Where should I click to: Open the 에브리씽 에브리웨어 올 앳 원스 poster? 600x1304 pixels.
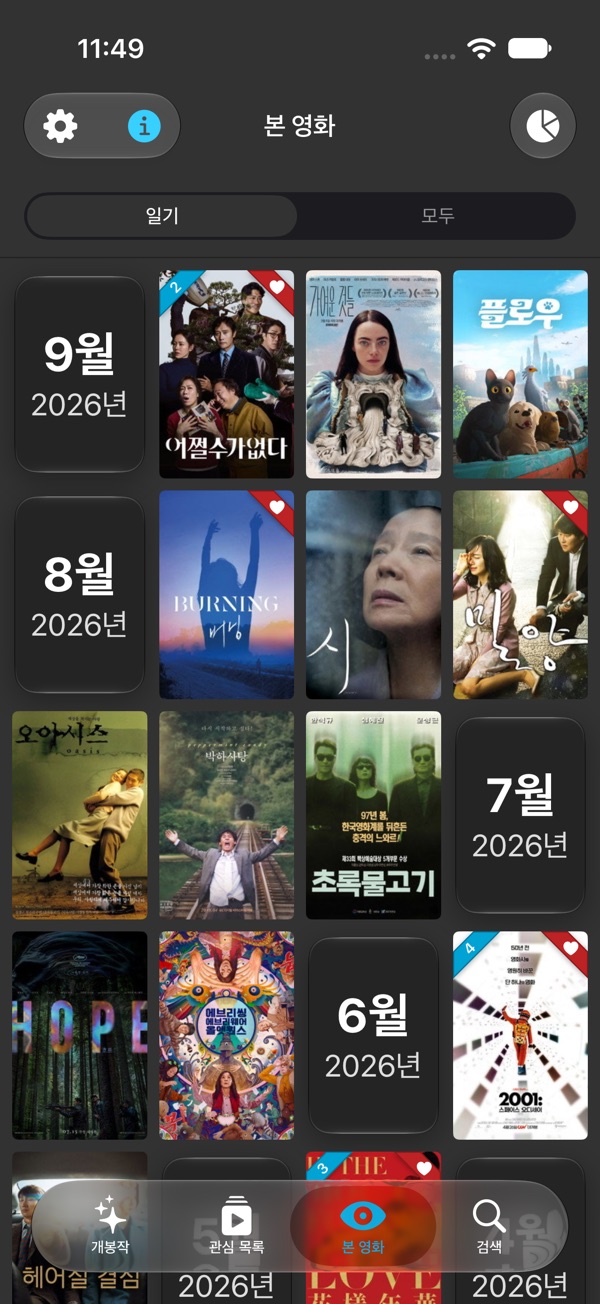click(227, 1035)
